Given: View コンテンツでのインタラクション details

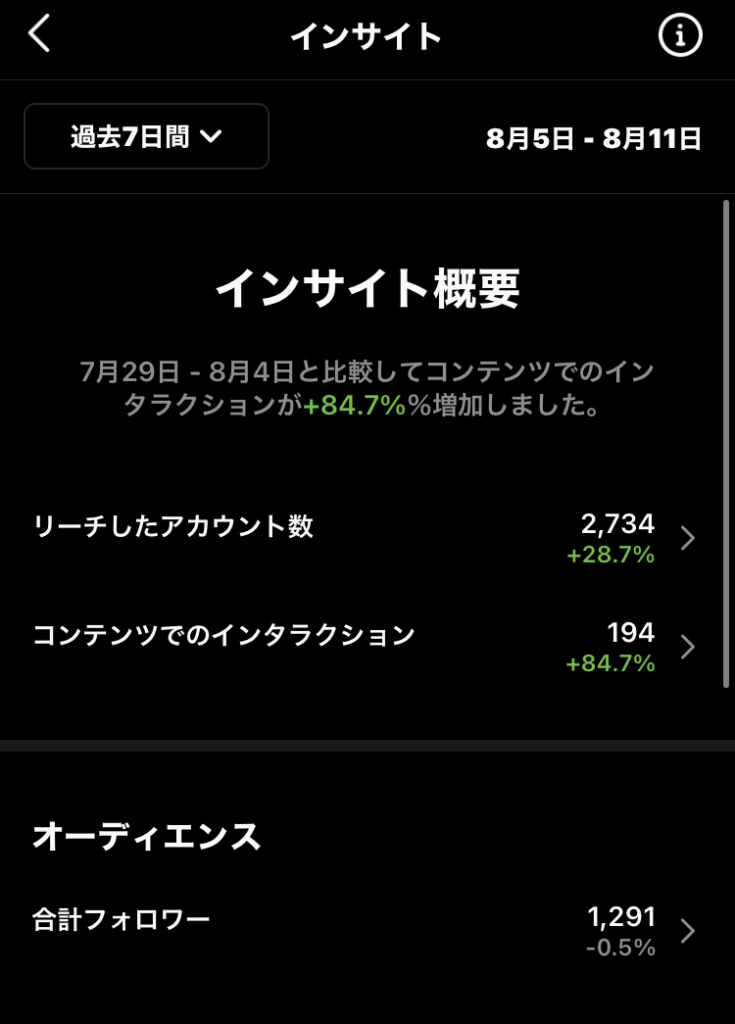Looking at the screenshot, I should pyautogui.click(x=366, y=646).
